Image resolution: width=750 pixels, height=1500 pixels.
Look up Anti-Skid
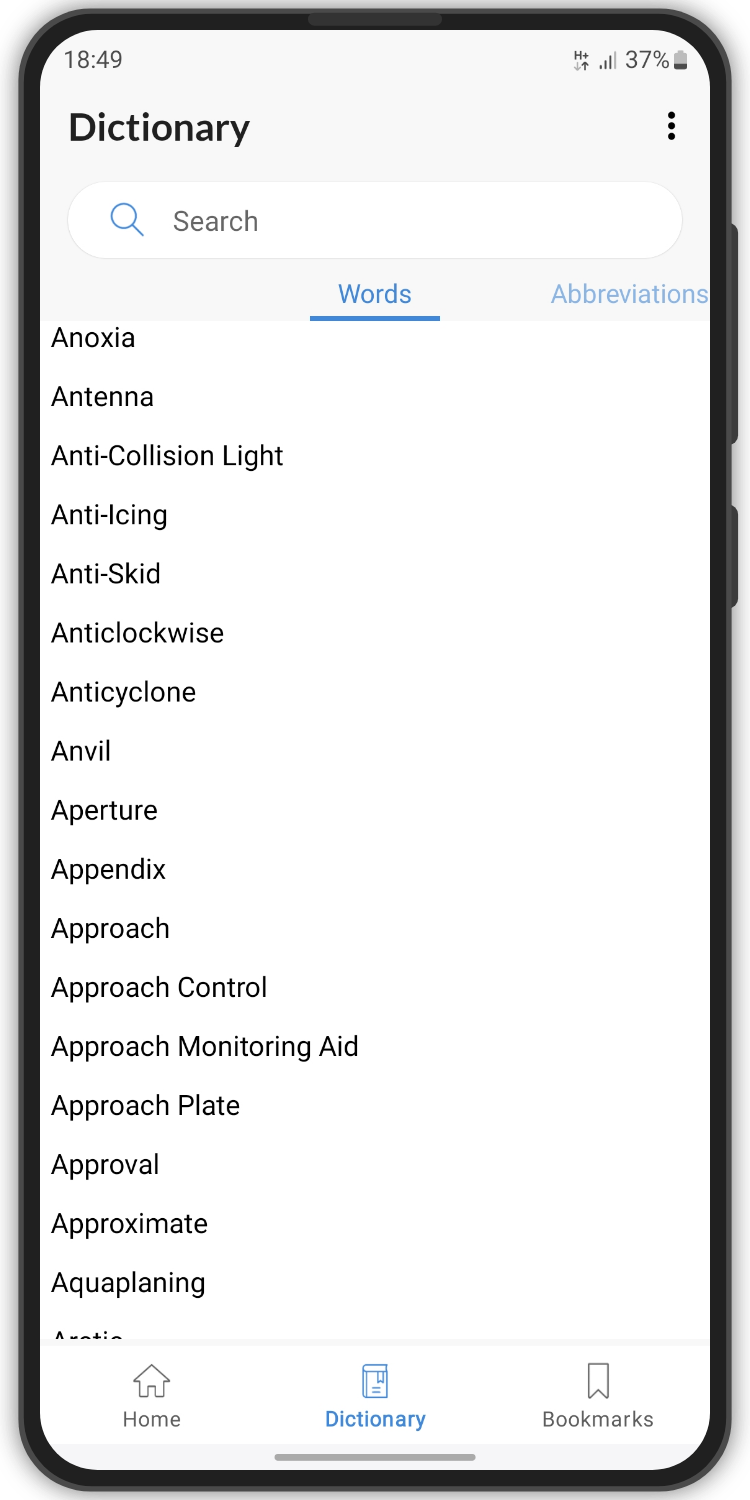[375, 574]
